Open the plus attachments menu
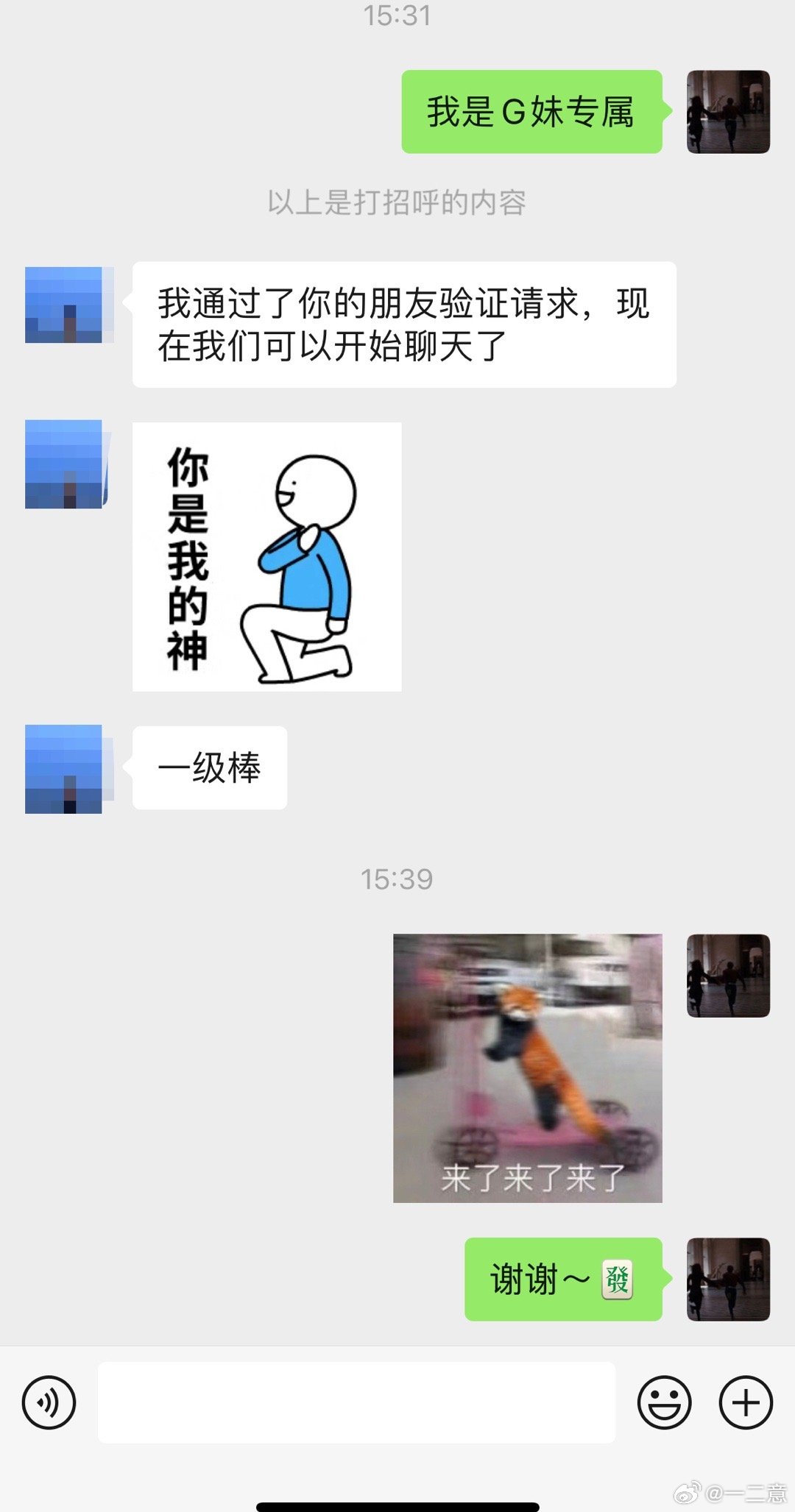This screenshot has width=795, height=1512. pyautogui.click(x=745, y=1402)
